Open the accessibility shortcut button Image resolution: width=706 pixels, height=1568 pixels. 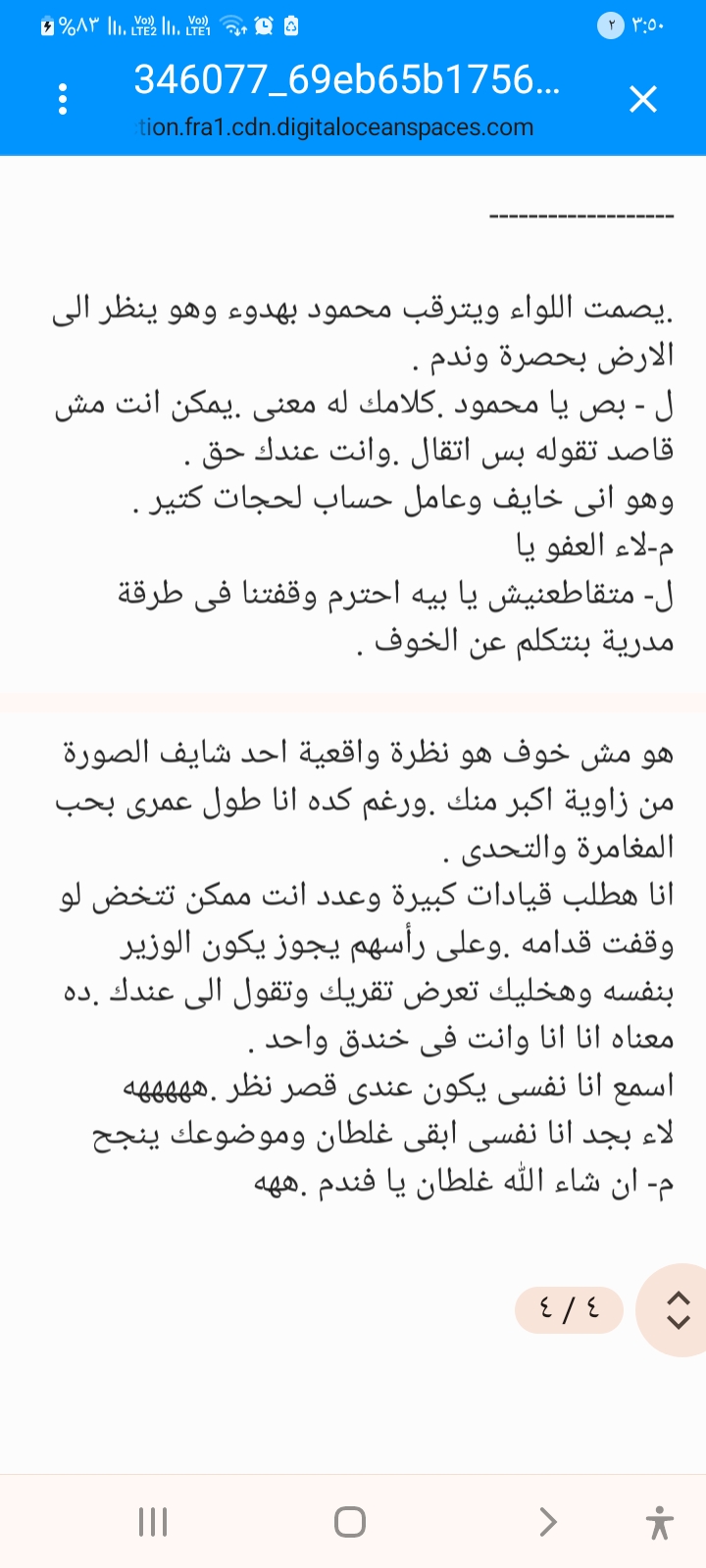660,1522
